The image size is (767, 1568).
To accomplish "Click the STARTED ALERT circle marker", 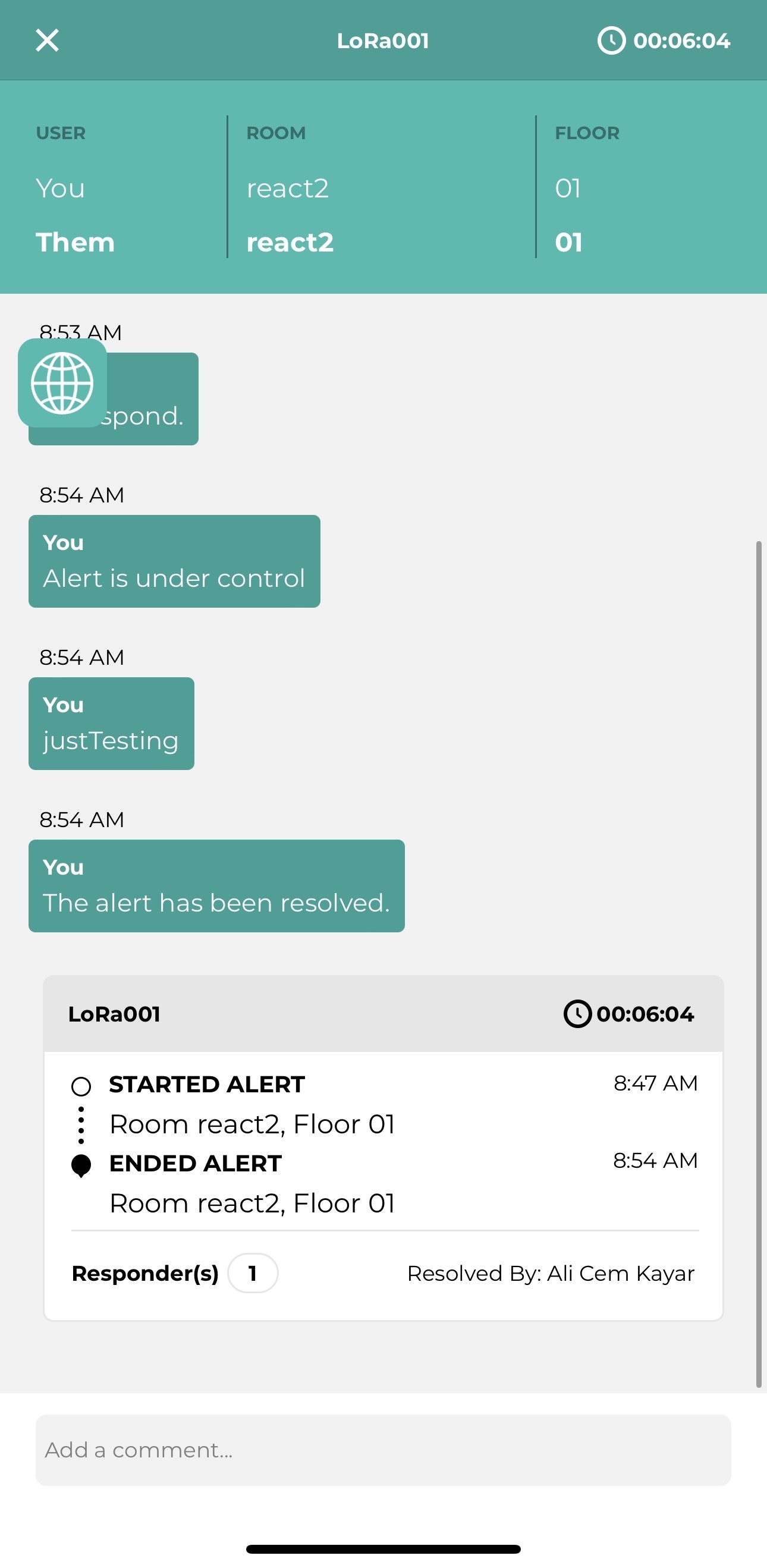I will click(81, 1083).
